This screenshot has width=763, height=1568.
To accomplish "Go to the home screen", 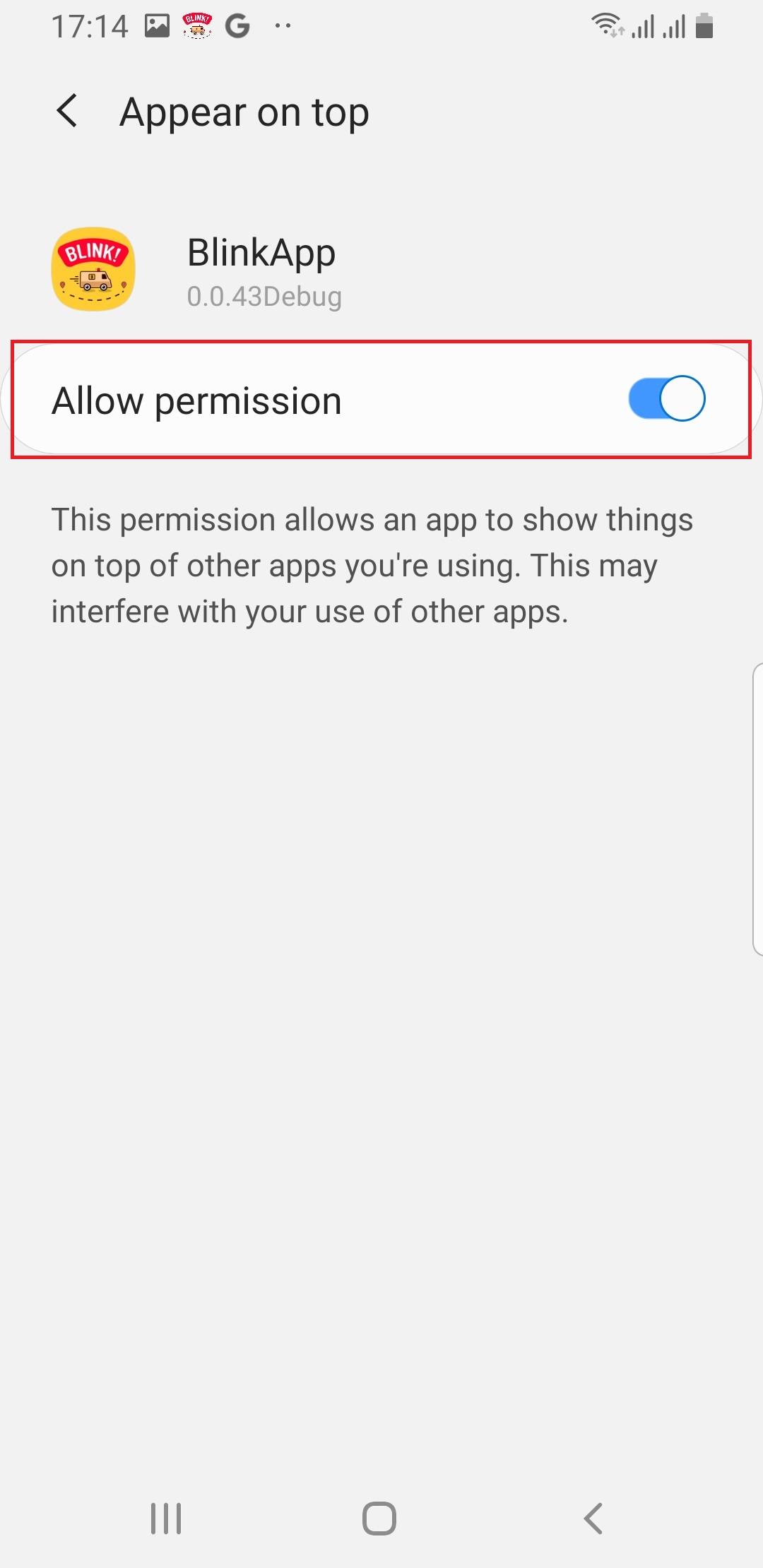I will (379, 1518).
